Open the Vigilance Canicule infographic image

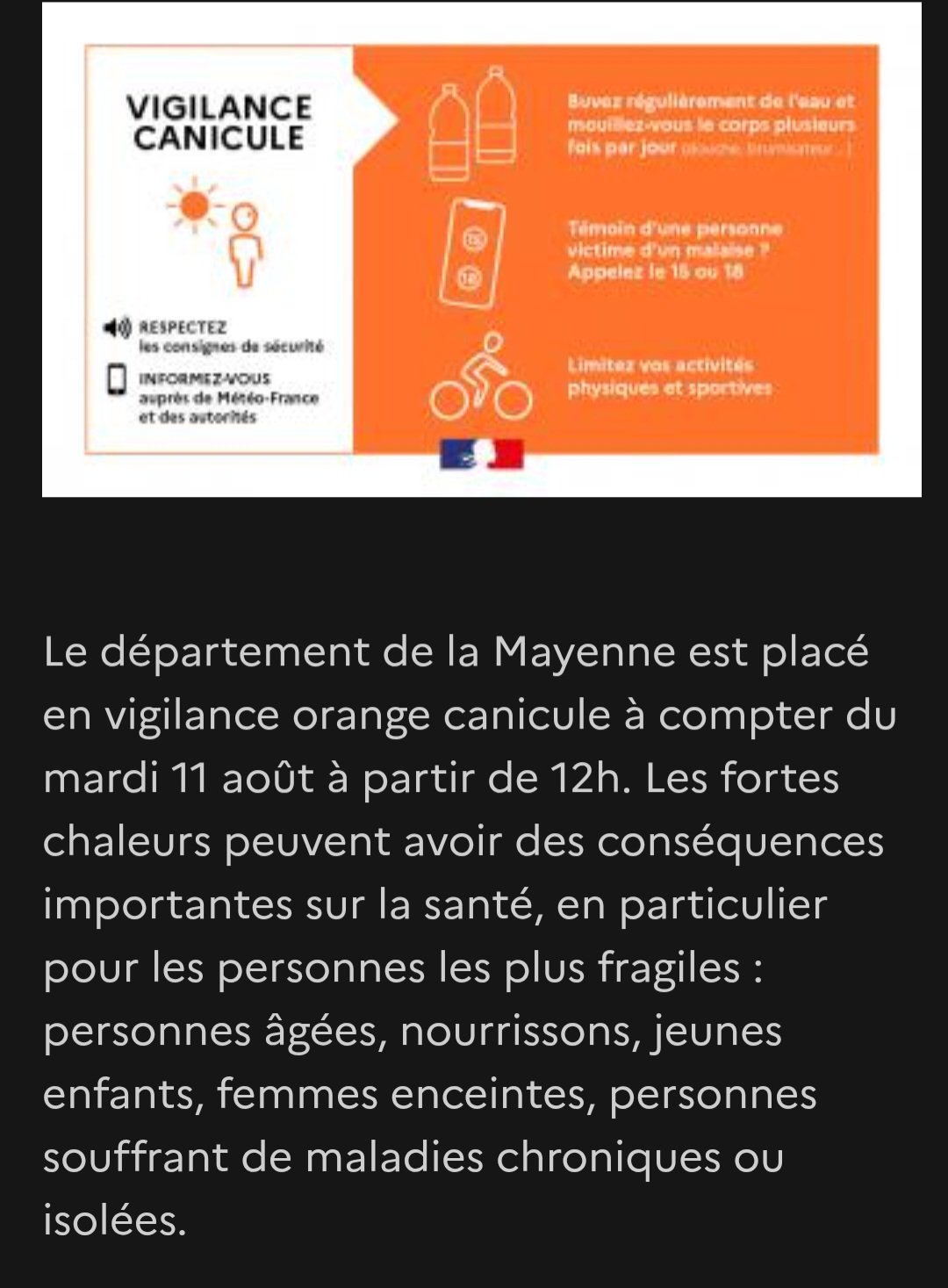[482, 249]
